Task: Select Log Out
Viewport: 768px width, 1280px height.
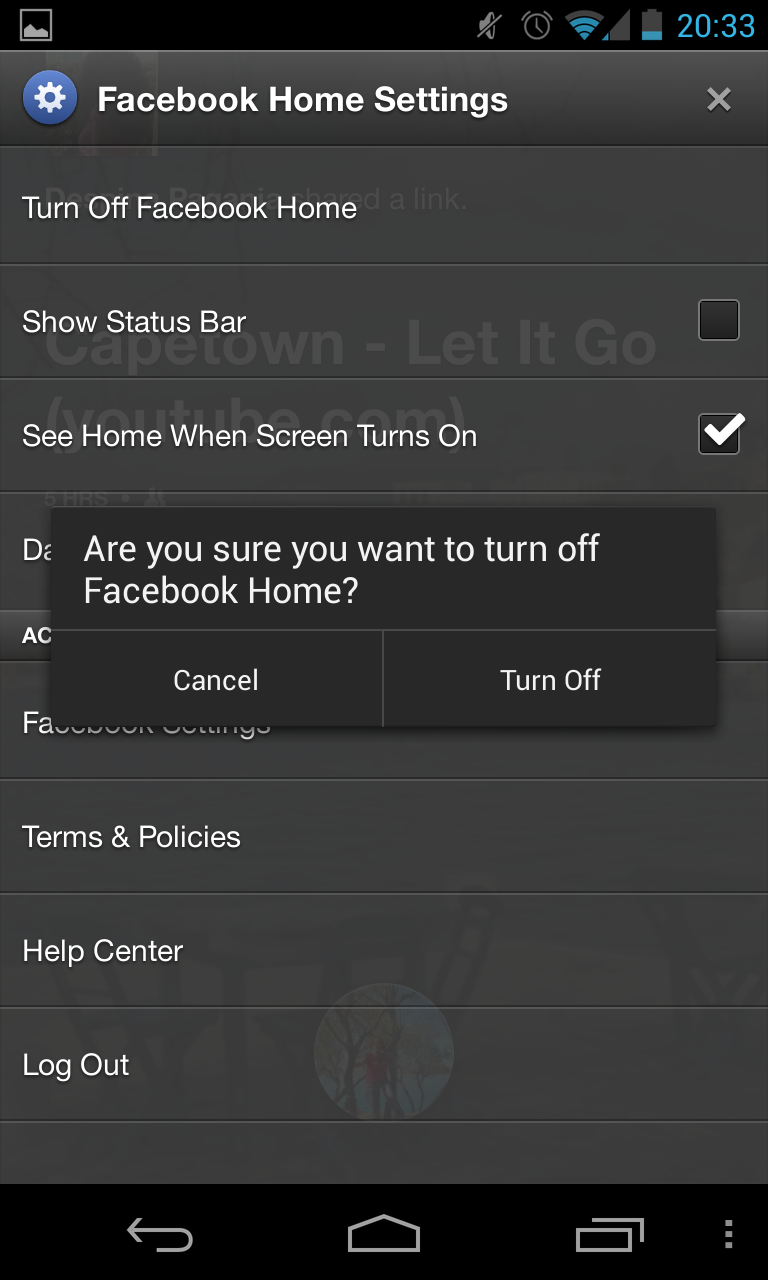Action: [x=384, y=1065]
